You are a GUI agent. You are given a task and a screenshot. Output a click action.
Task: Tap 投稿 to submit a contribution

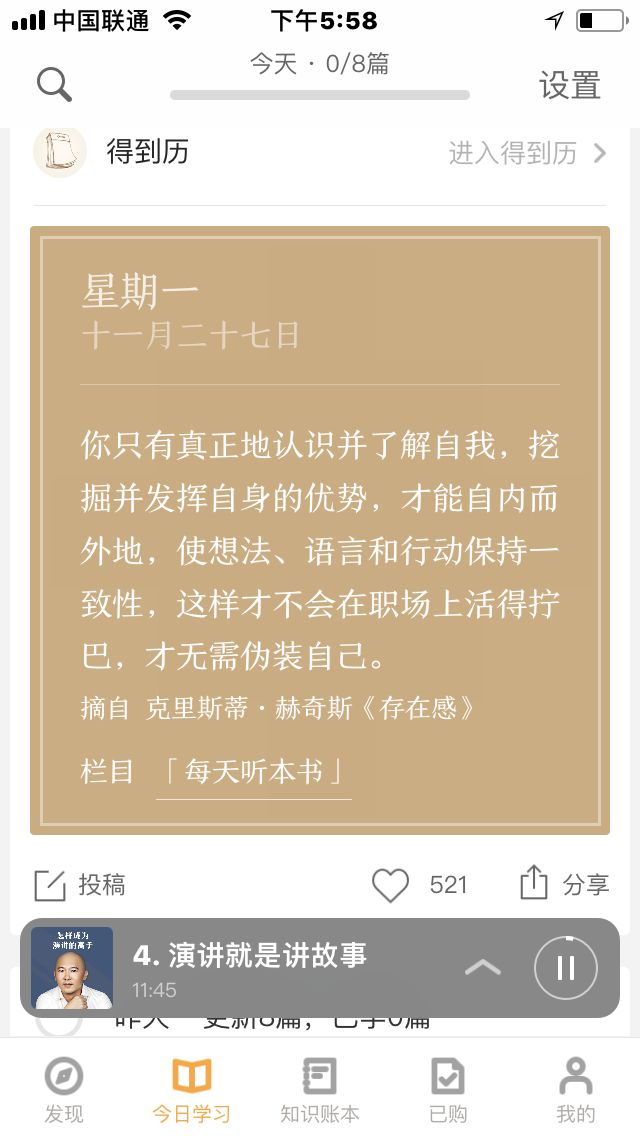click(x=80, y=885)
